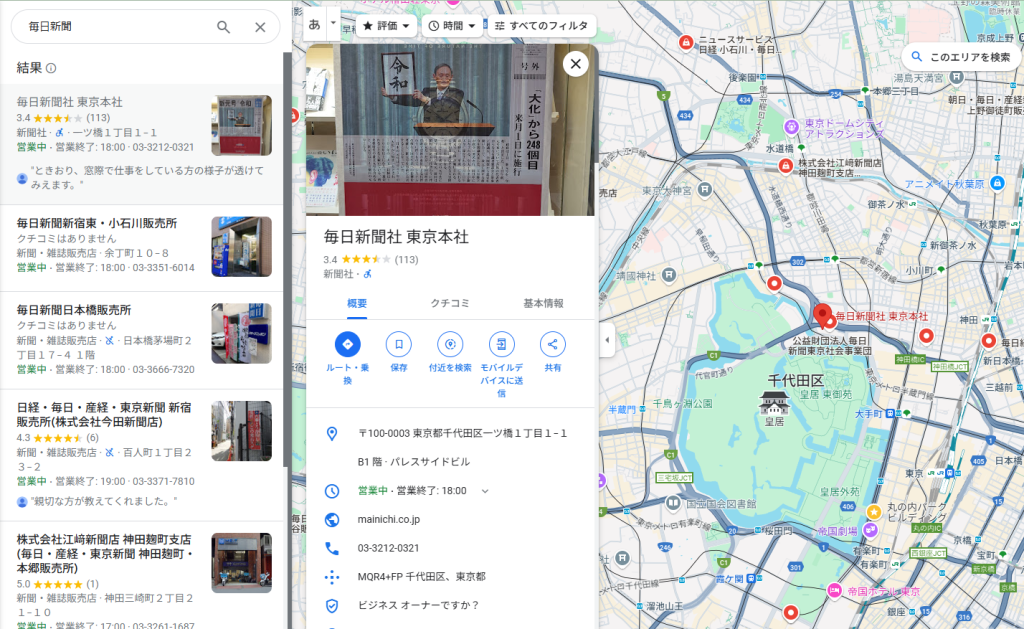The width and height of the screenshot is (1024, 629).
Task: Save this place with 保存
Action: 398,345
